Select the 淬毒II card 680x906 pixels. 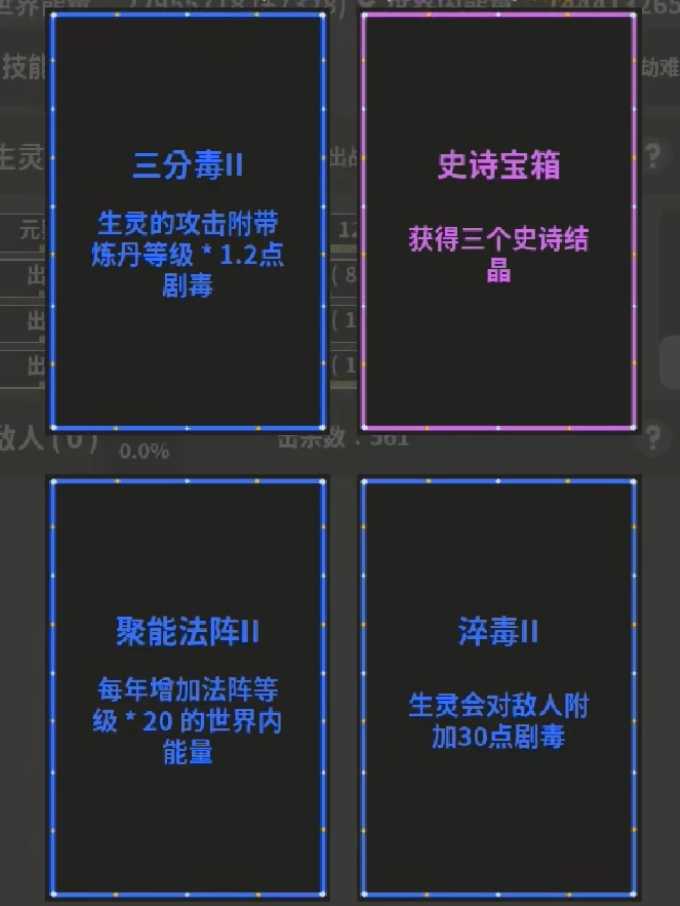(498, 688)
